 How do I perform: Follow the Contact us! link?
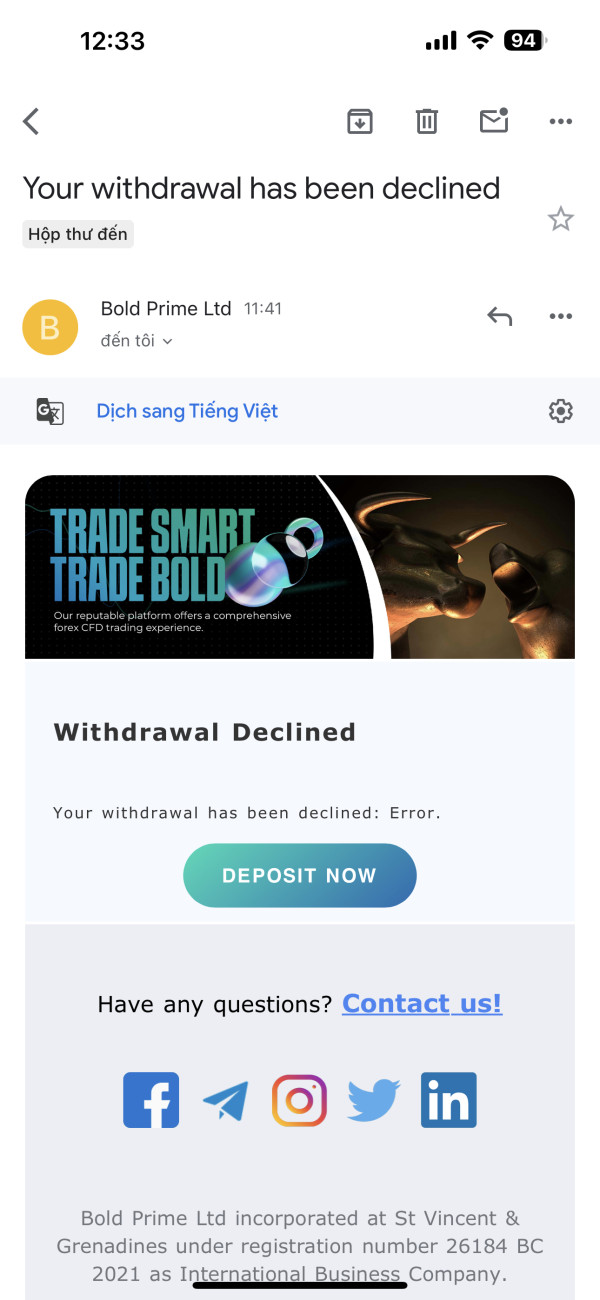(422, 1003)
